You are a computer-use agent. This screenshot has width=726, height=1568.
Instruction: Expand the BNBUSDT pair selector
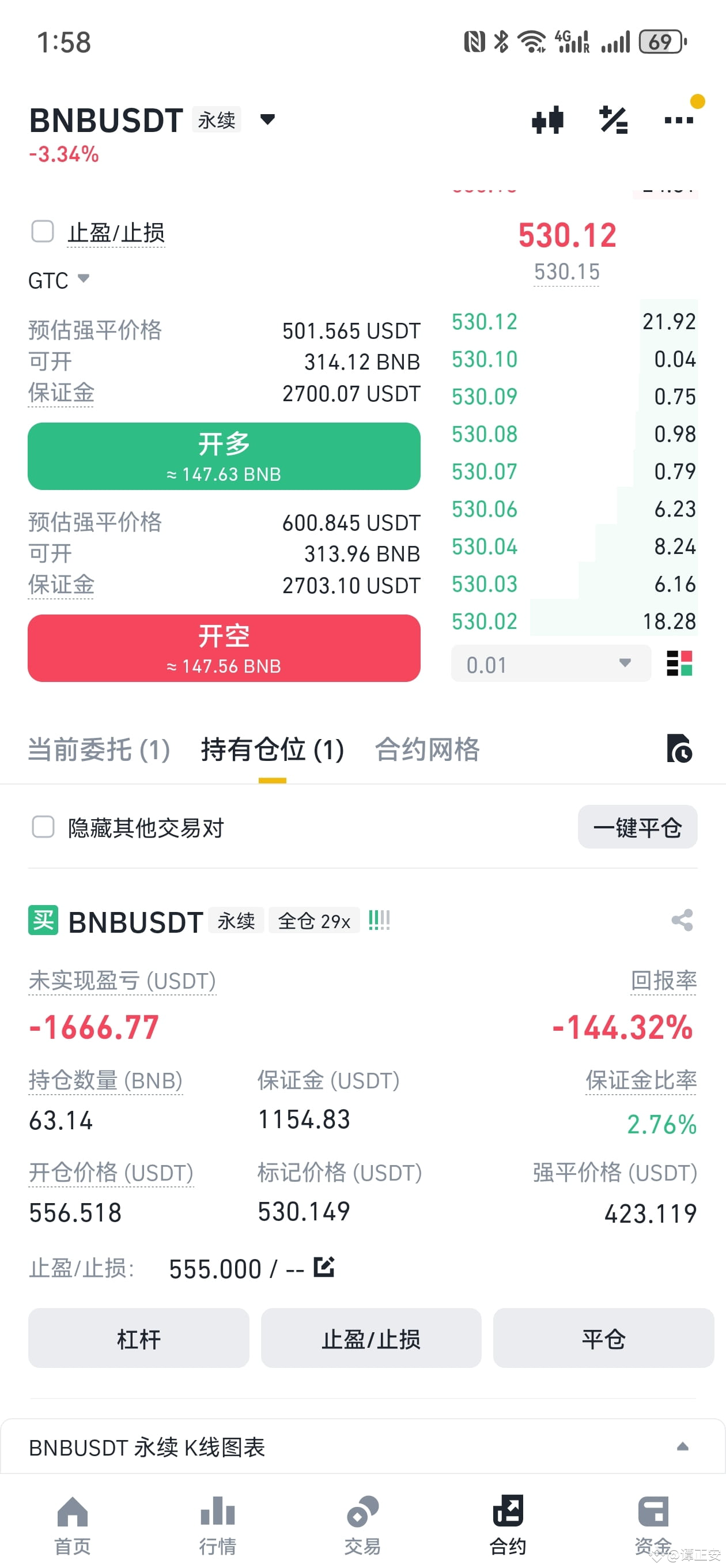[x=267, y=120]
